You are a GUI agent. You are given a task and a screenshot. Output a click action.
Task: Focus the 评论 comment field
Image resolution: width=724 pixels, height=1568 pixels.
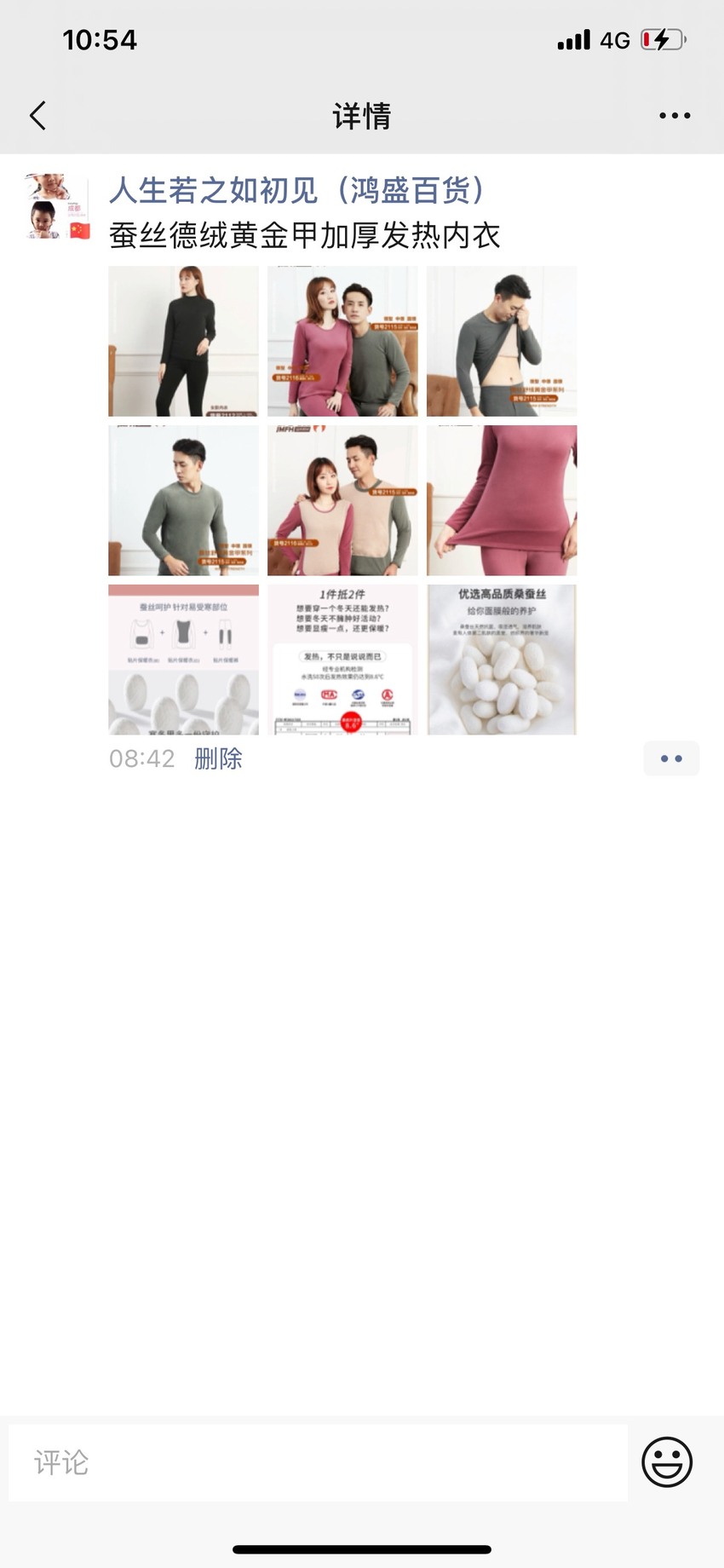(318, 1462)
